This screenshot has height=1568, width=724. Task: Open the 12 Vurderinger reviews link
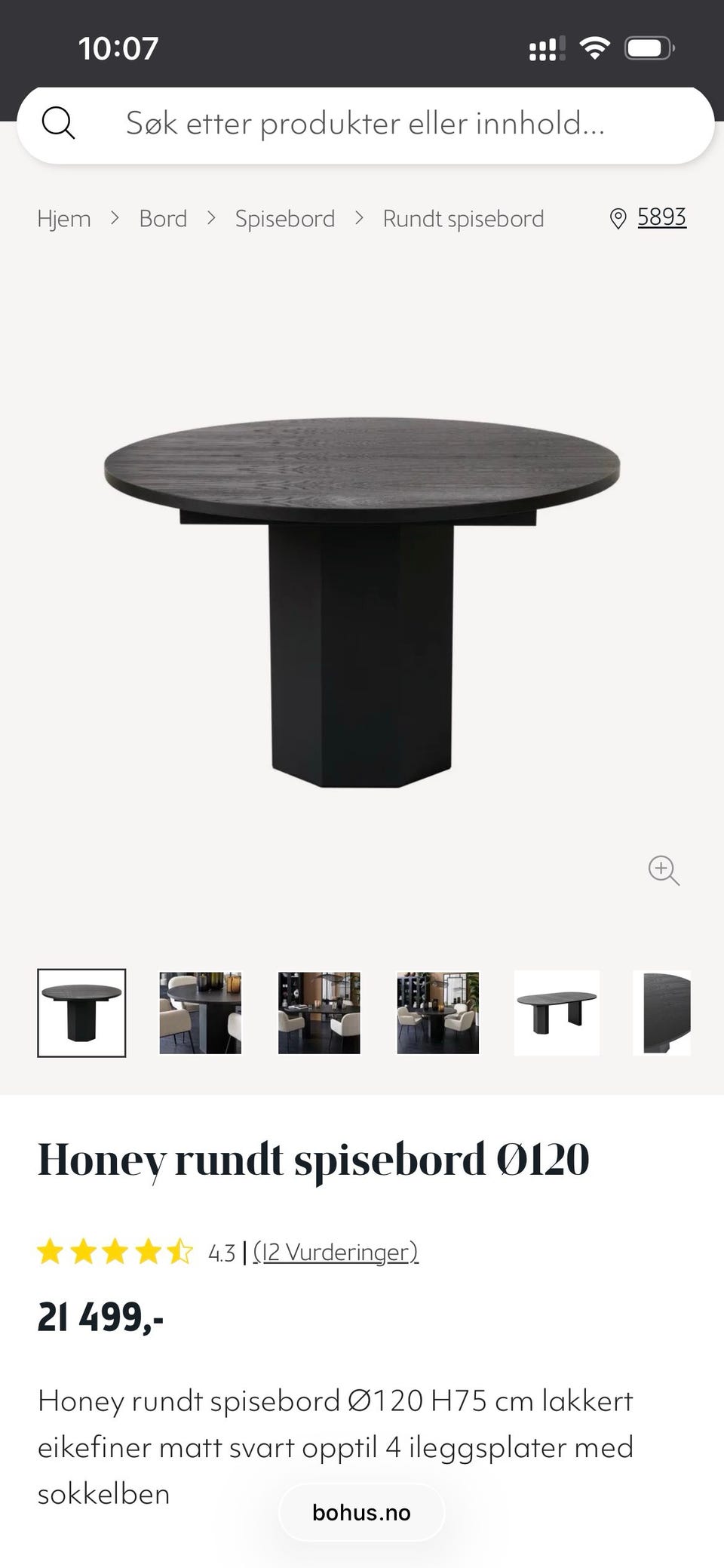[x=336, y=1253]
